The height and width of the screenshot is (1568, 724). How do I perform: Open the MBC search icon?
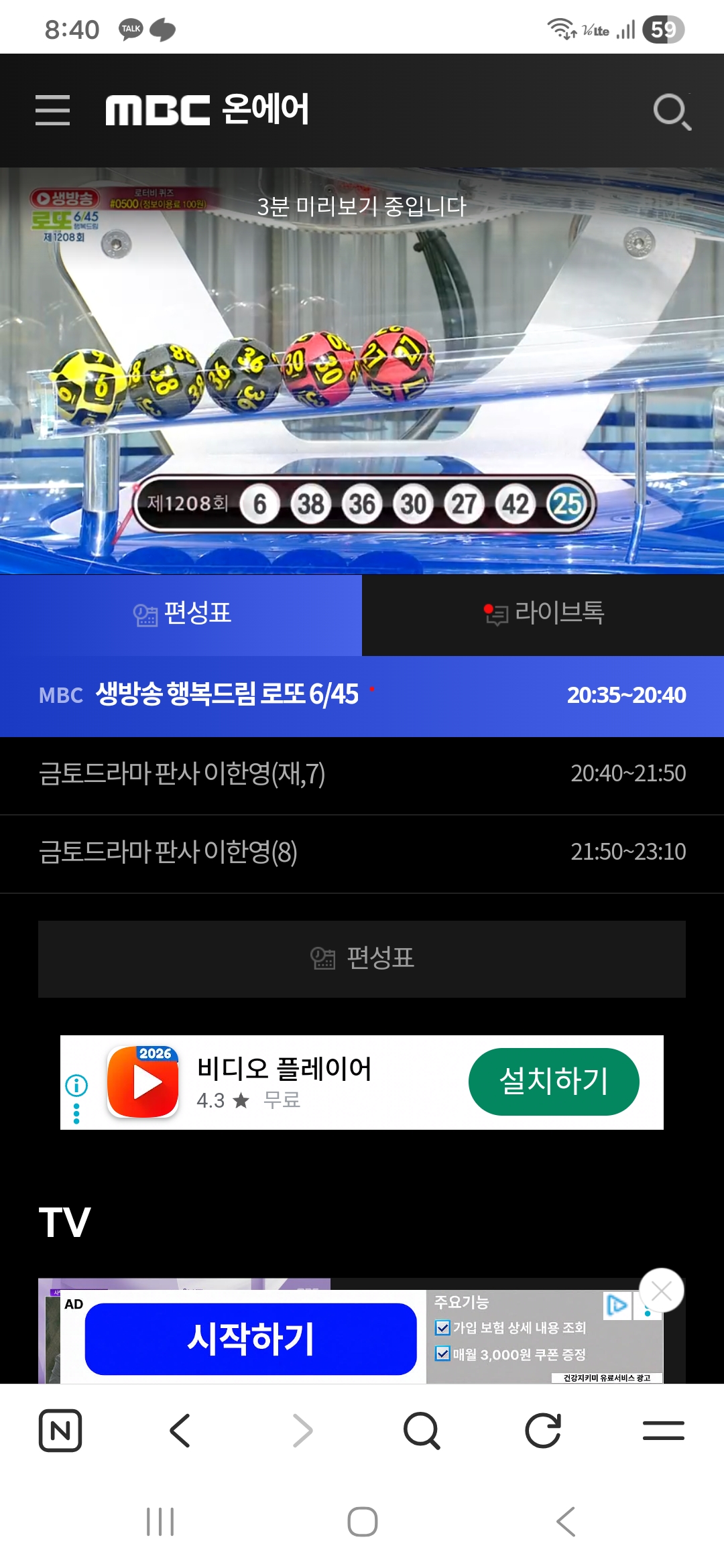672,111
